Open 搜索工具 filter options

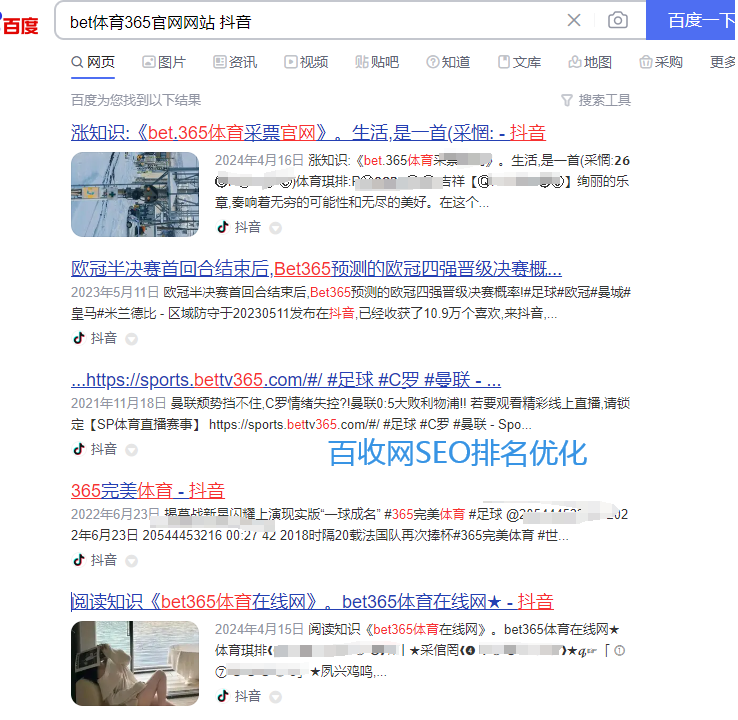pyautogui.click(x=596, y=100)
